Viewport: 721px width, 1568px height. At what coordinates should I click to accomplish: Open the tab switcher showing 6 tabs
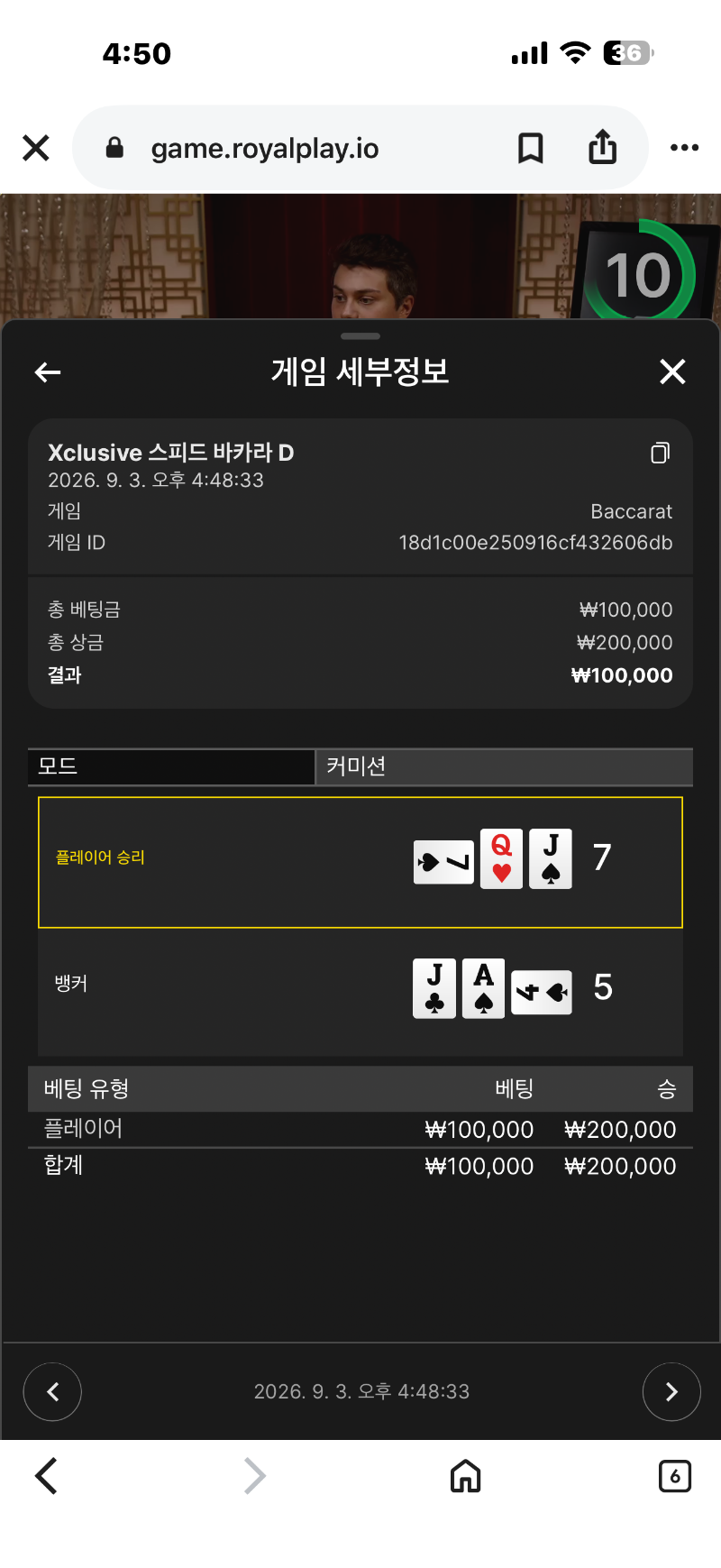[675, 1476]
